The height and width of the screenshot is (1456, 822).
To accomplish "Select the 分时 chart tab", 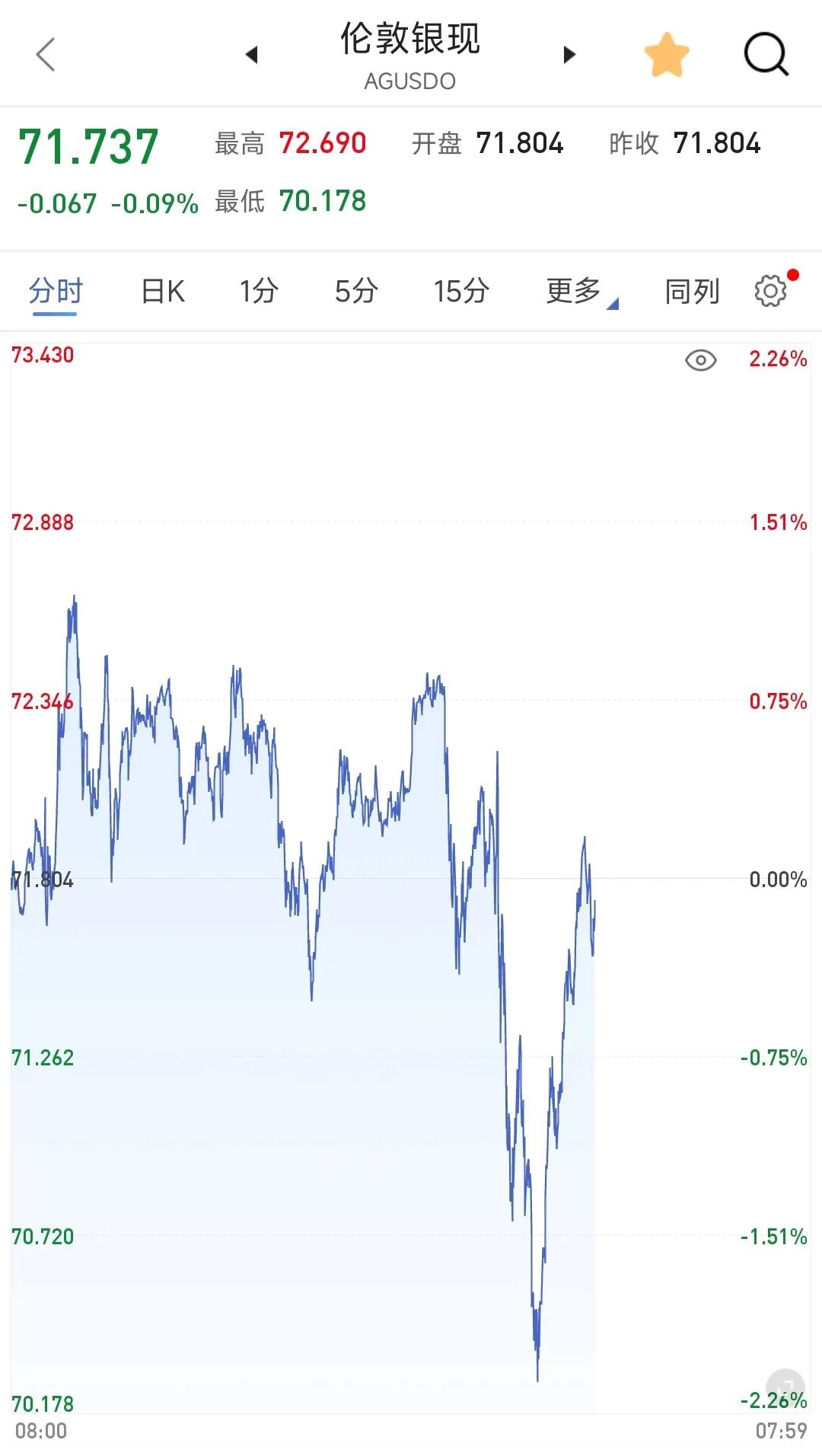I will [55, 291].
